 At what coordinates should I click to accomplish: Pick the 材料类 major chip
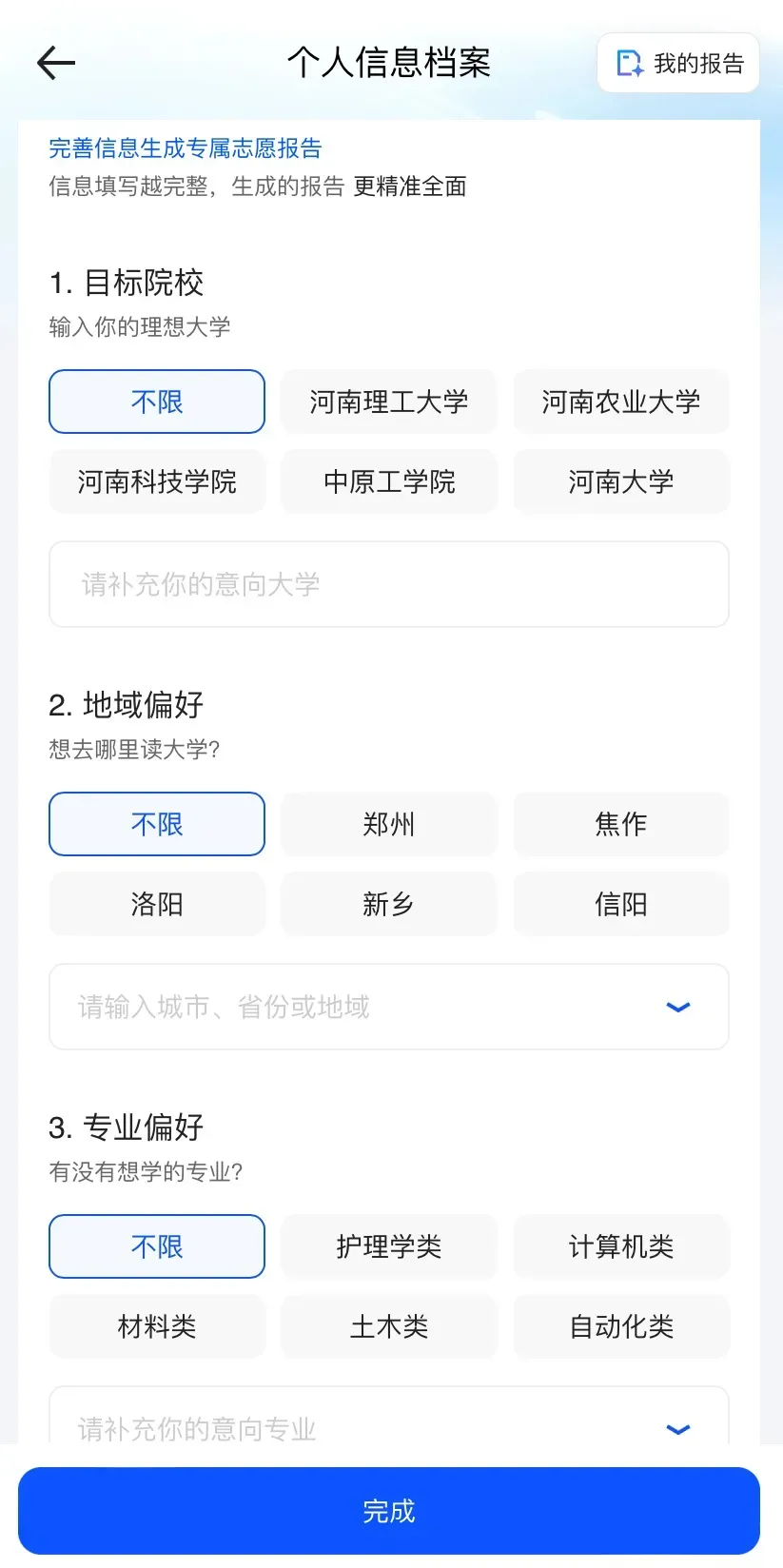pos(157,1326)
